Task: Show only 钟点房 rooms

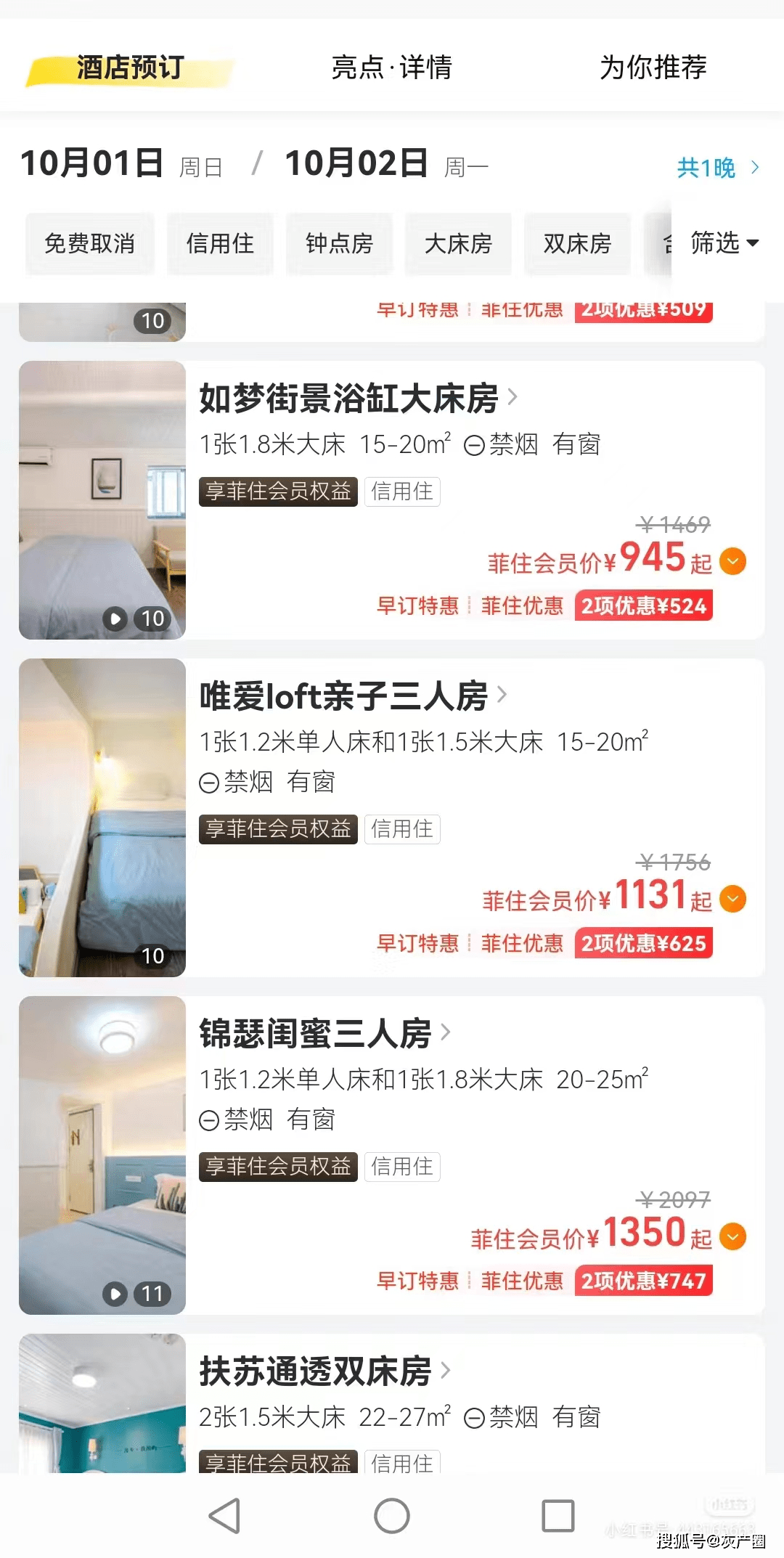Action: 339,244
